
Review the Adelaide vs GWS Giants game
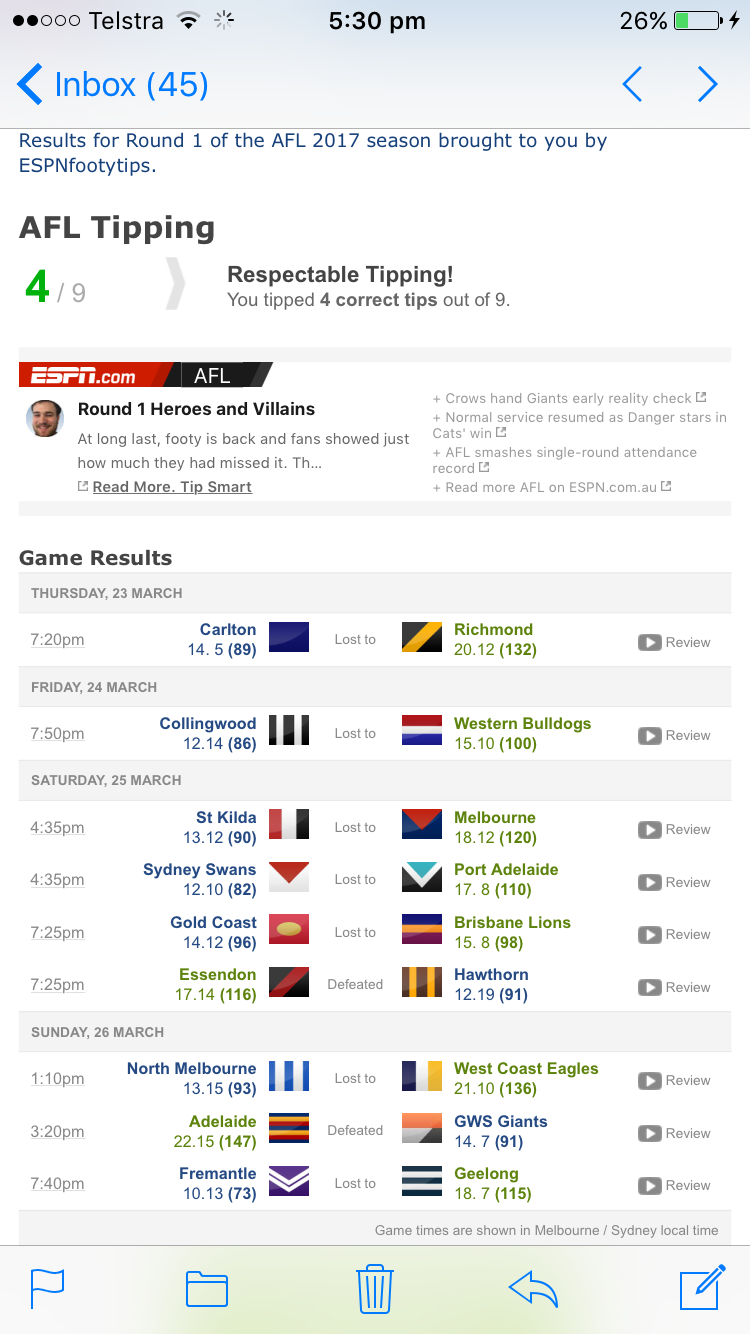tap(675, 1133)
